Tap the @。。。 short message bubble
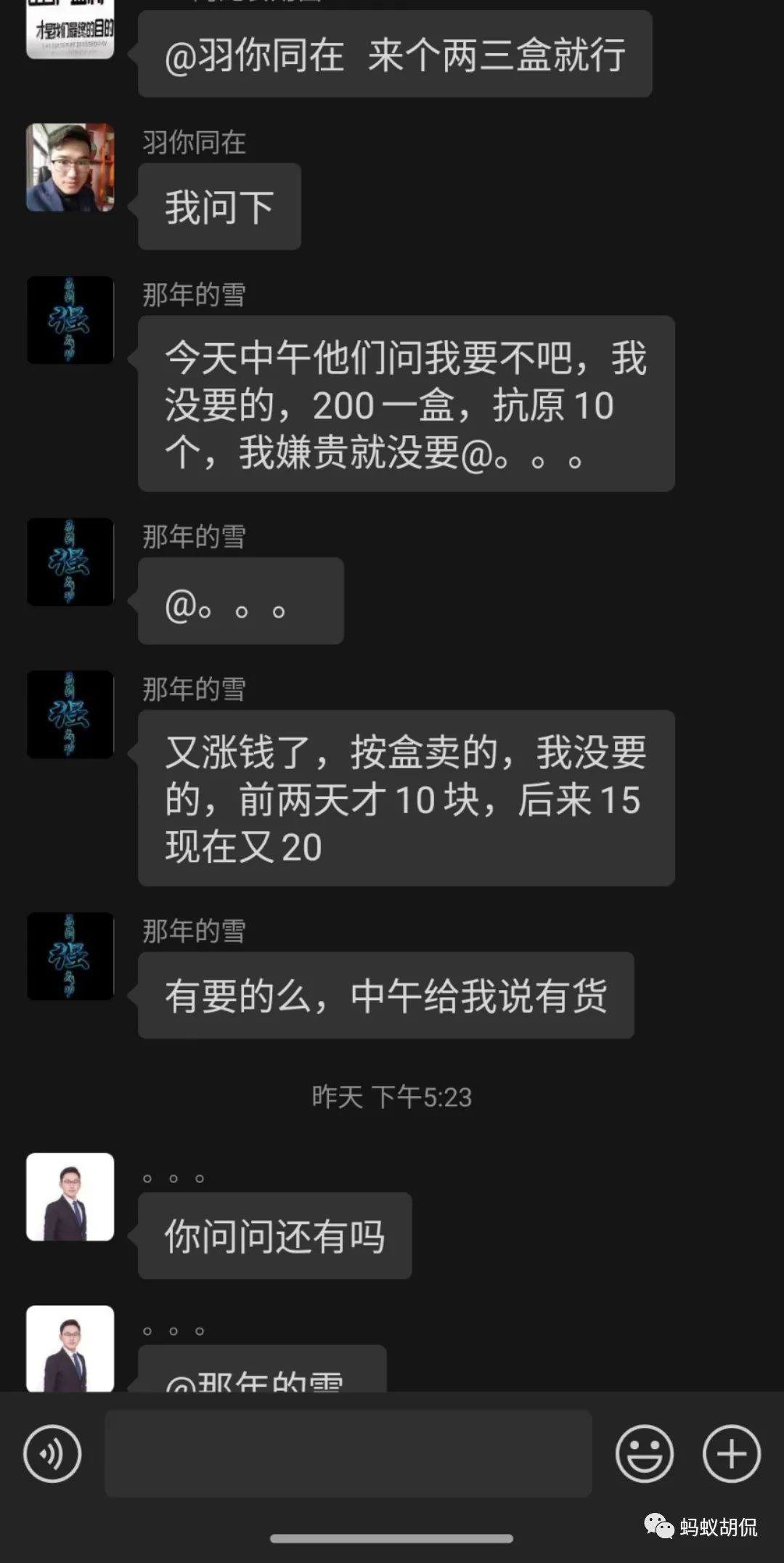The height and width of the screenshot is (1563, 784). pyautogui.click(x=240, y=601)
